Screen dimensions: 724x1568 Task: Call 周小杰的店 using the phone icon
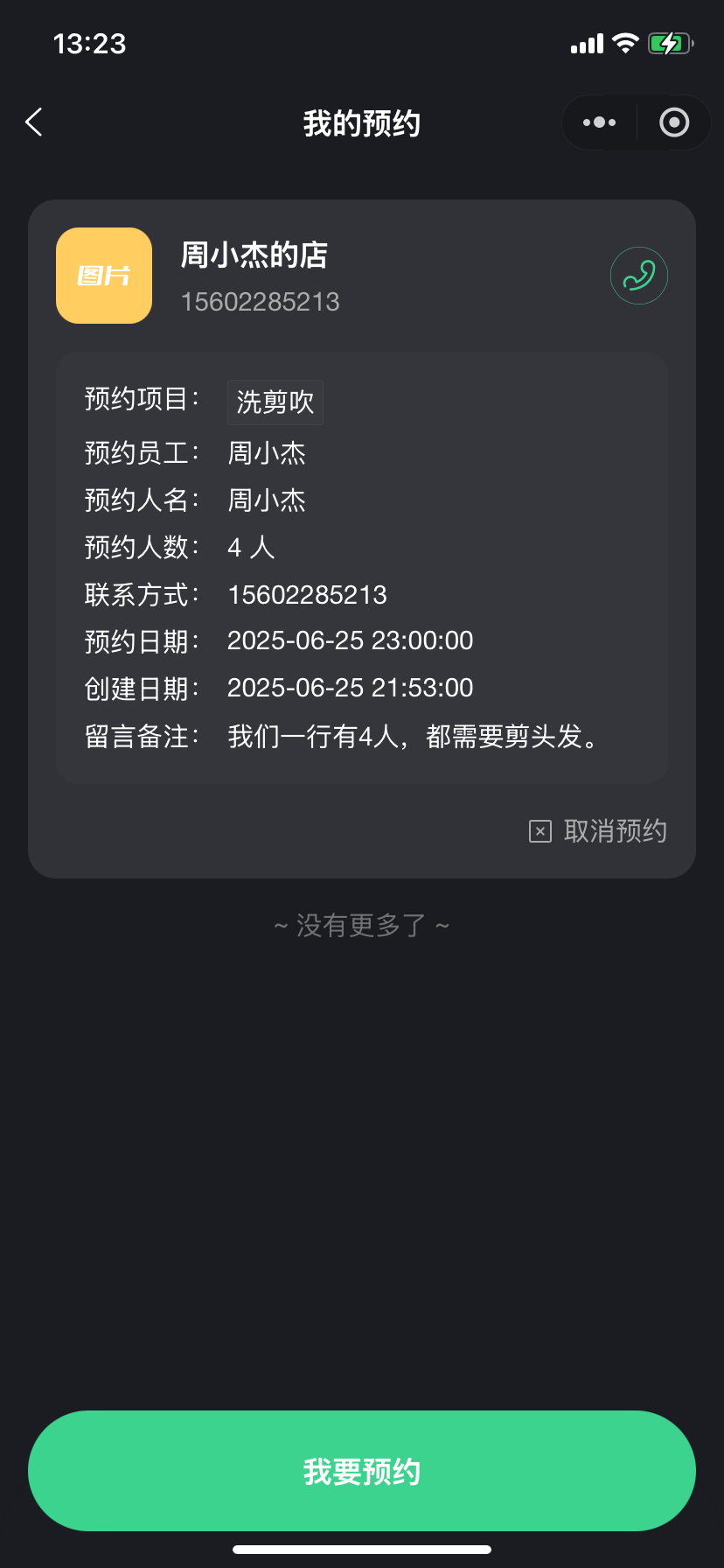click(639, 276)
